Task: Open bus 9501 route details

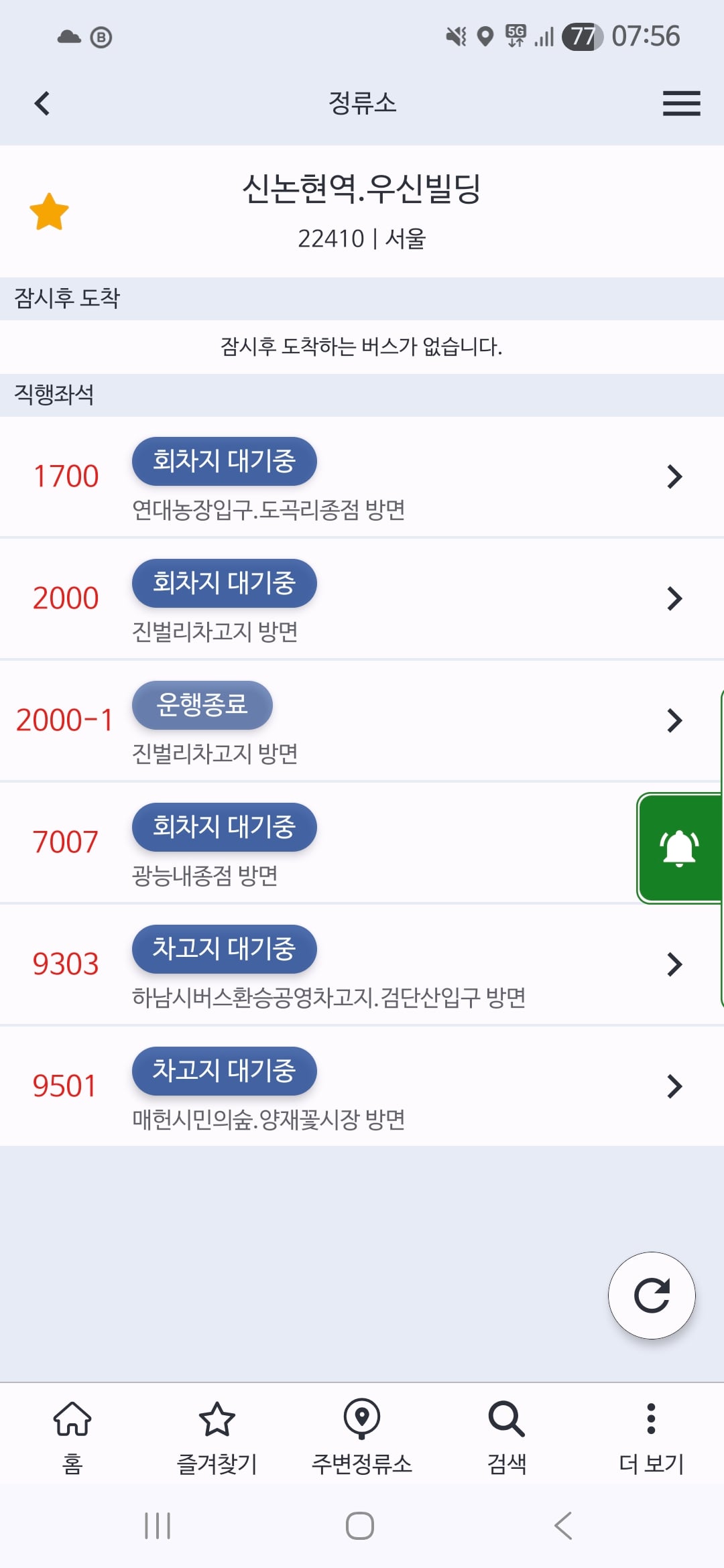Action: point(362,1086)
